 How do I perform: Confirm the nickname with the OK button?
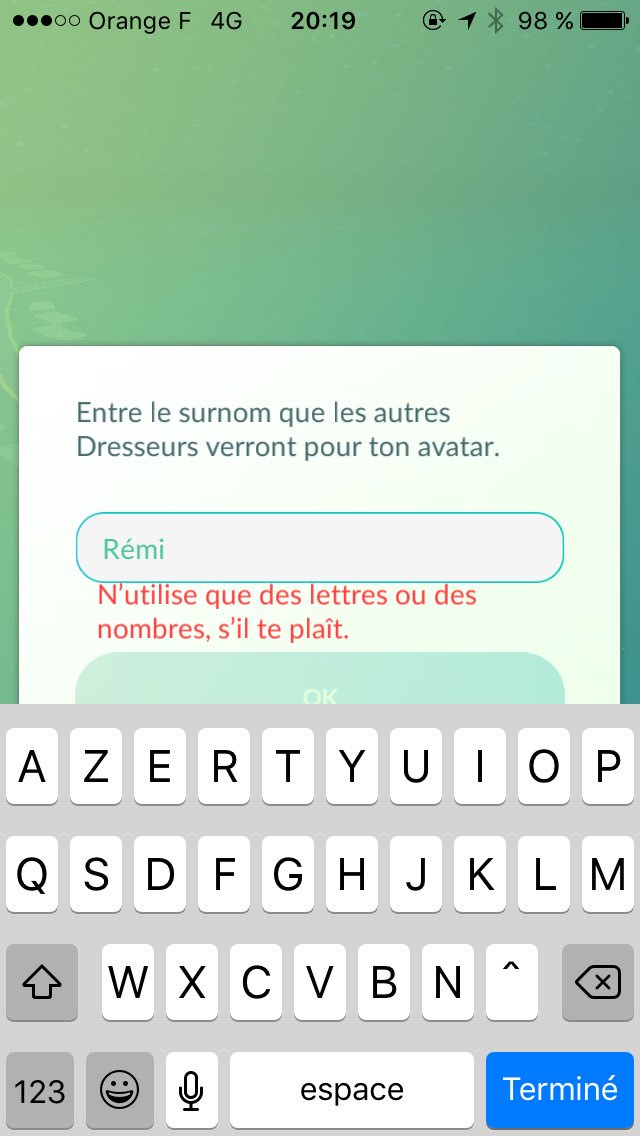[x=320, y=684]
